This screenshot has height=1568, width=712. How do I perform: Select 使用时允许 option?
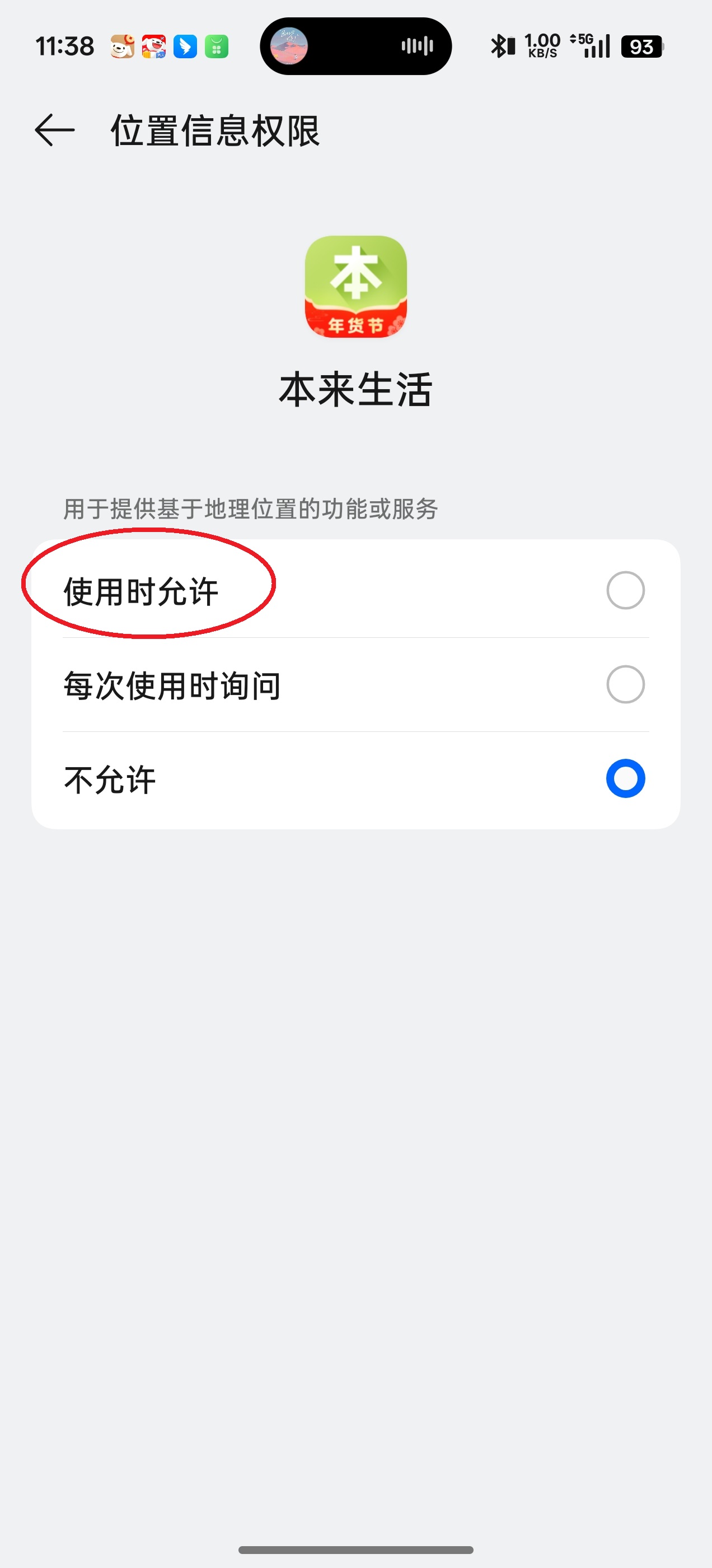tap(625, 590)
